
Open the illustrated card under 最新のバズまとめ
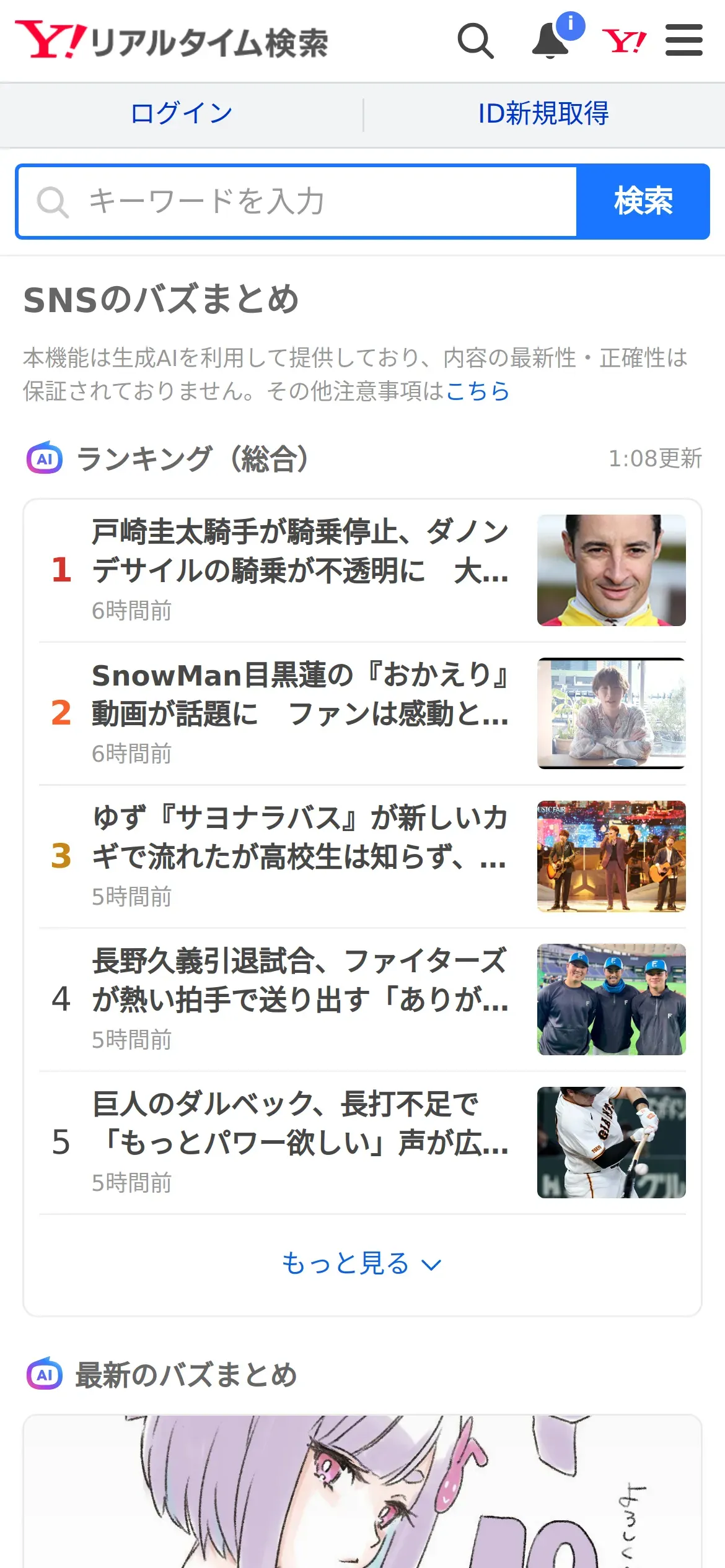pyautogui.click(x=362, y=1492)
